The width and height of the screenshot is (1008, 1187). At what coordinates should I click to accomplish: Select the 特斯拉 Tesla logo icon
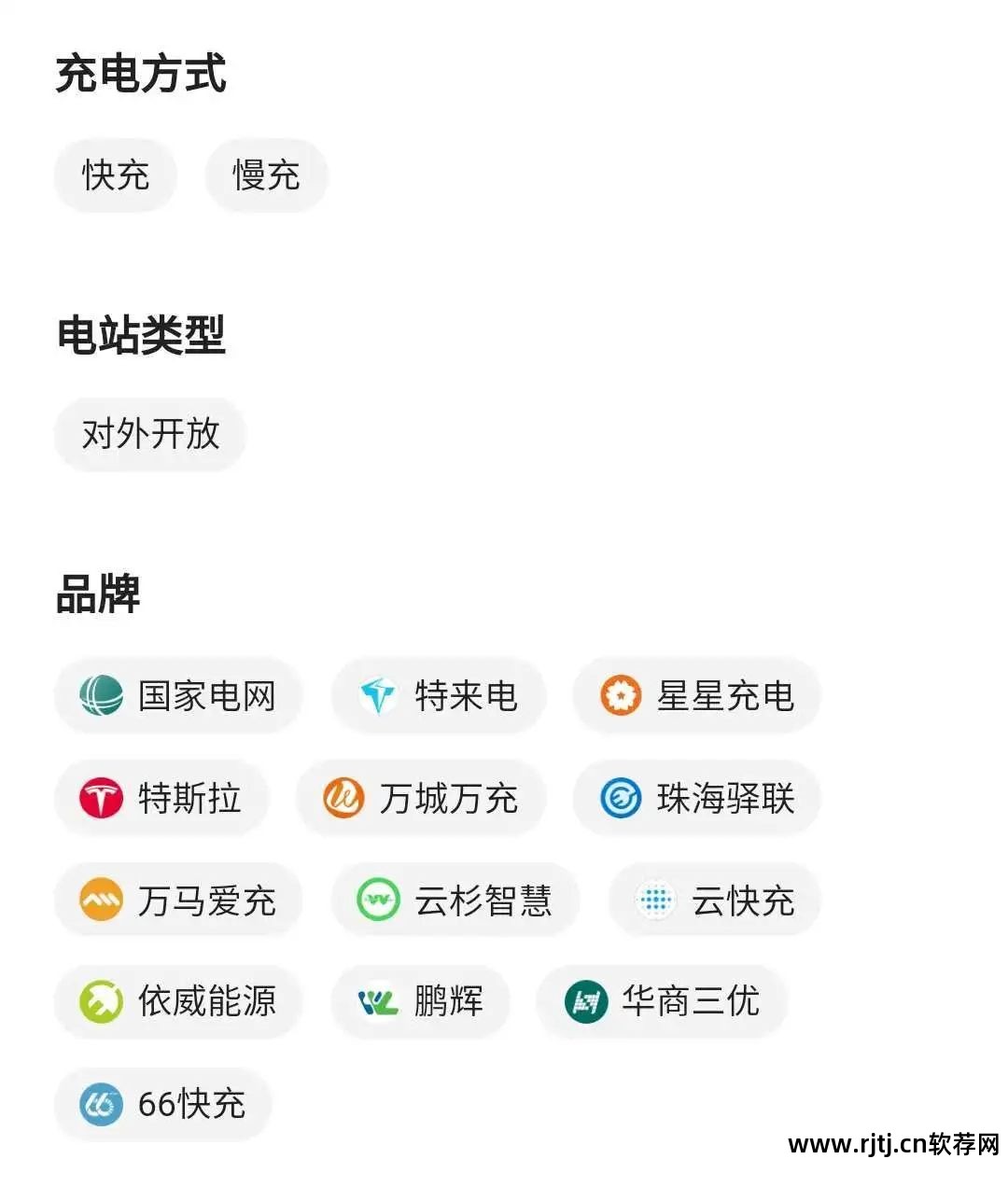point(103,798)
